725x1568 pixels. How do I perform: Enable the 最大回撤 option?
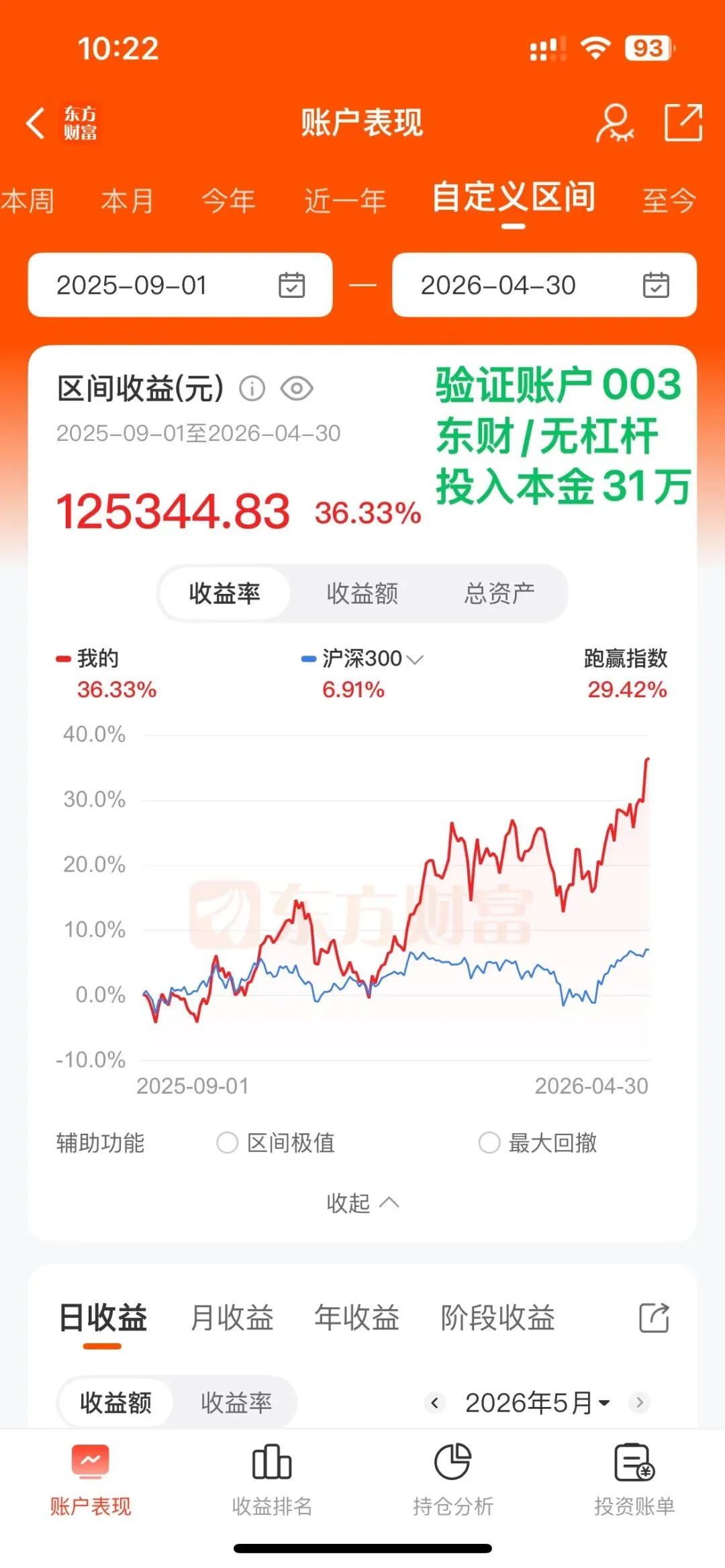coord(538,1143)
